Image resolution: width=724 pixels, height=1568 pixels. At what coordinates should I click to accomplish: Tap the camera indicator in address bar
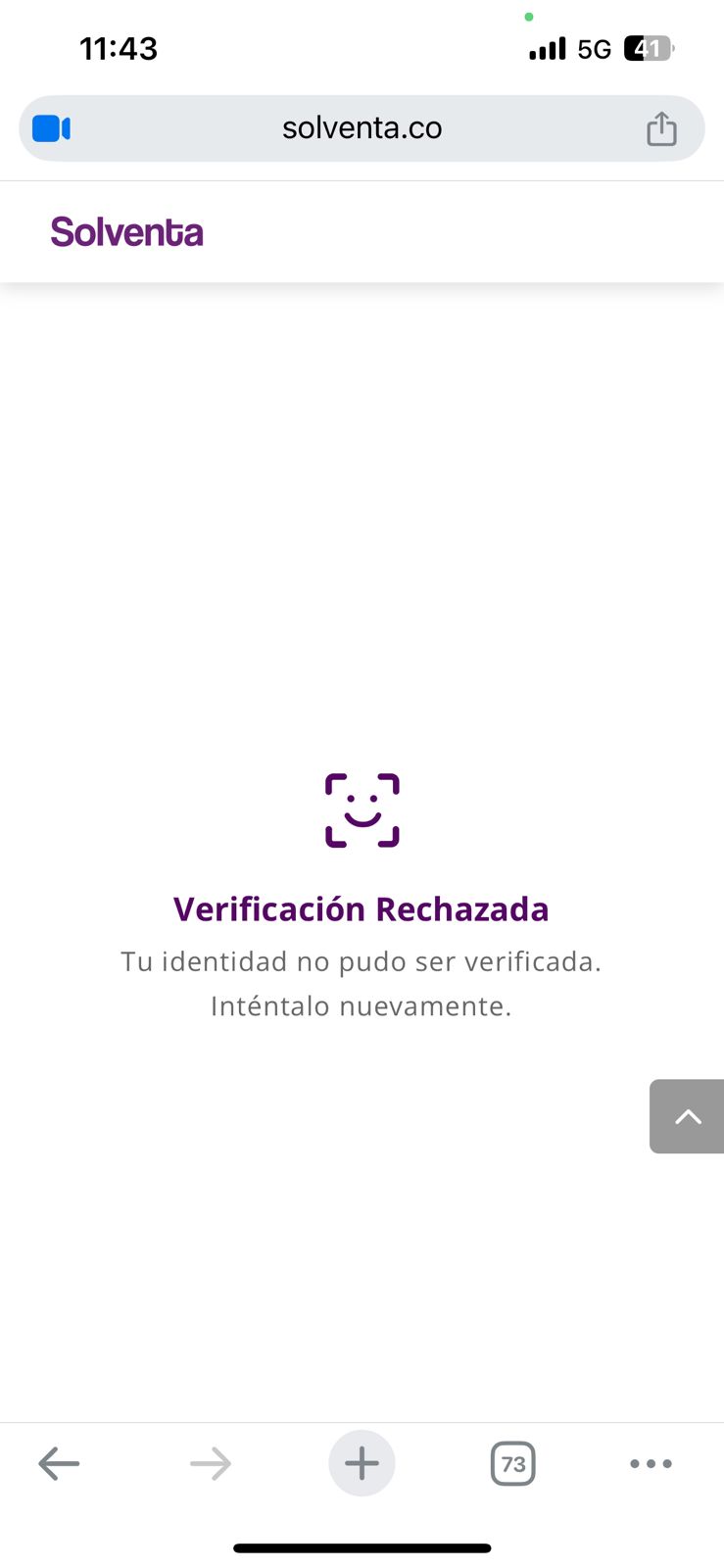[51, 128]
